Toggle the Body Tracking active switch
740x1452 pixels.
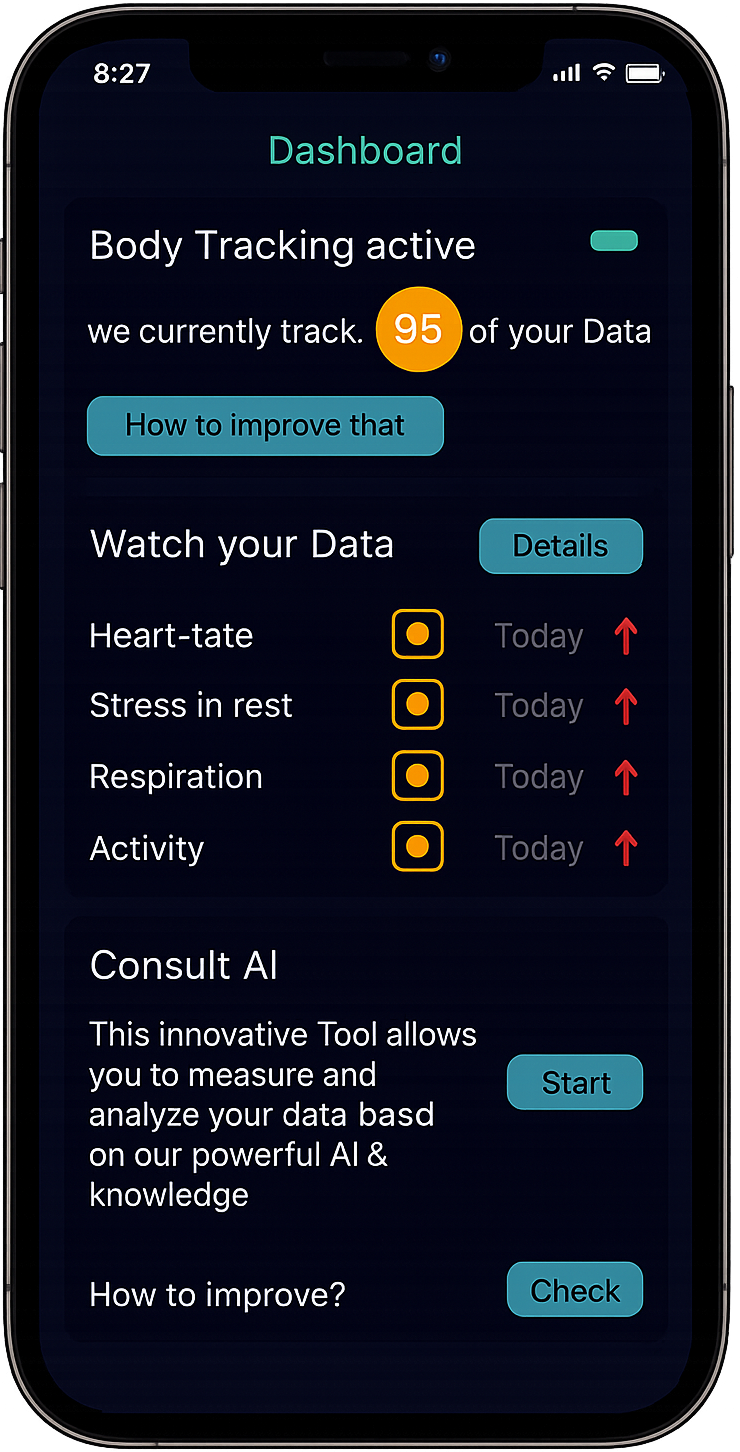click(x=614, y=241)
